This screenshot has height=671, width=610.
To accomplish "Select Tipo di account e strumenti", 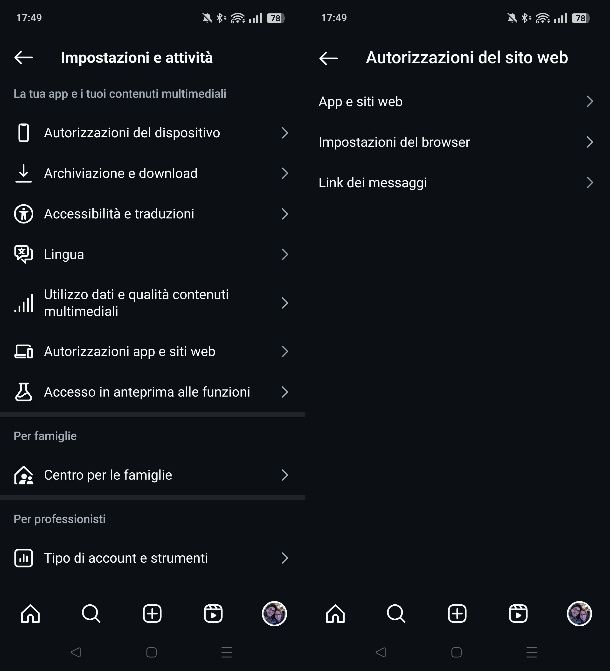I will click(152, 558).
